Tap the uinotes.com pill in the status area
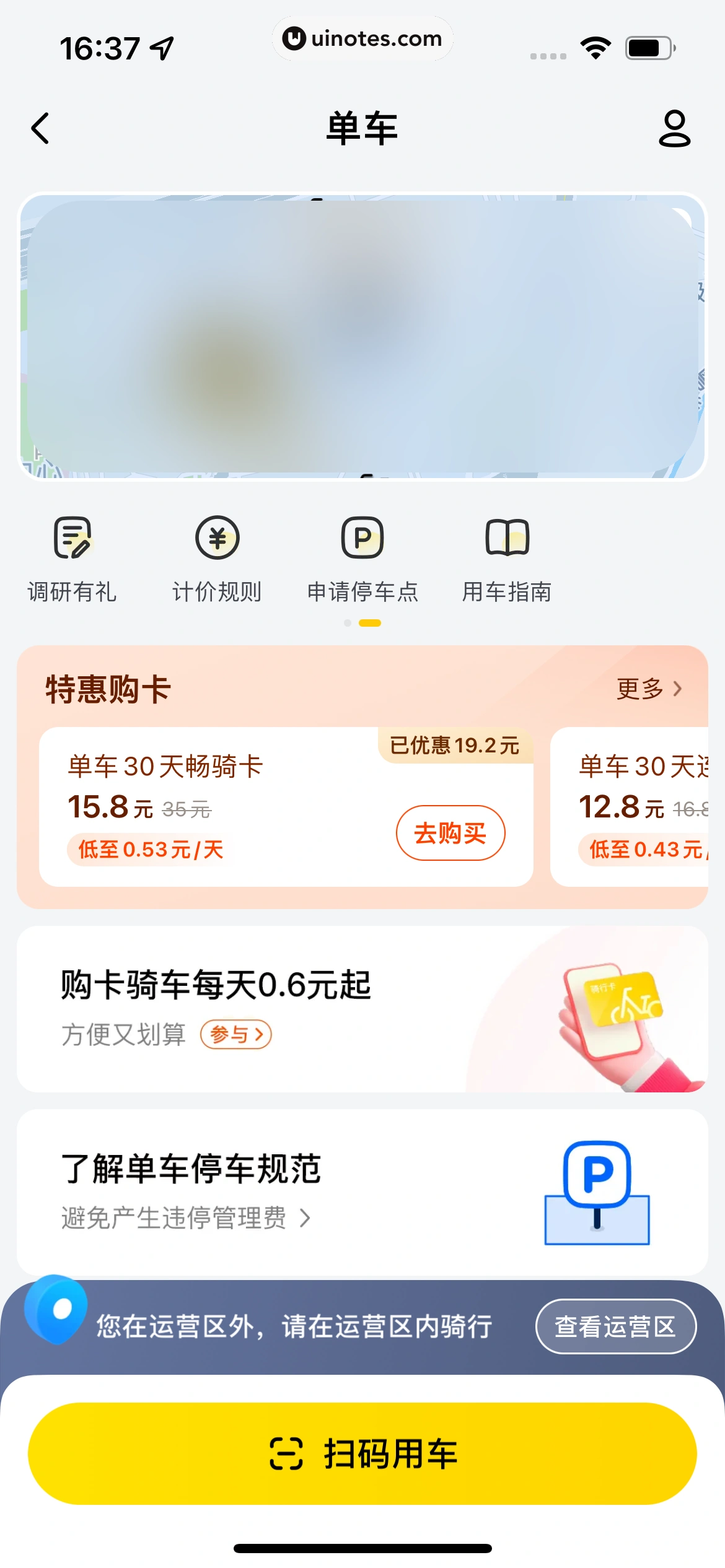The image size is (725, 1568). click(362, 38)
